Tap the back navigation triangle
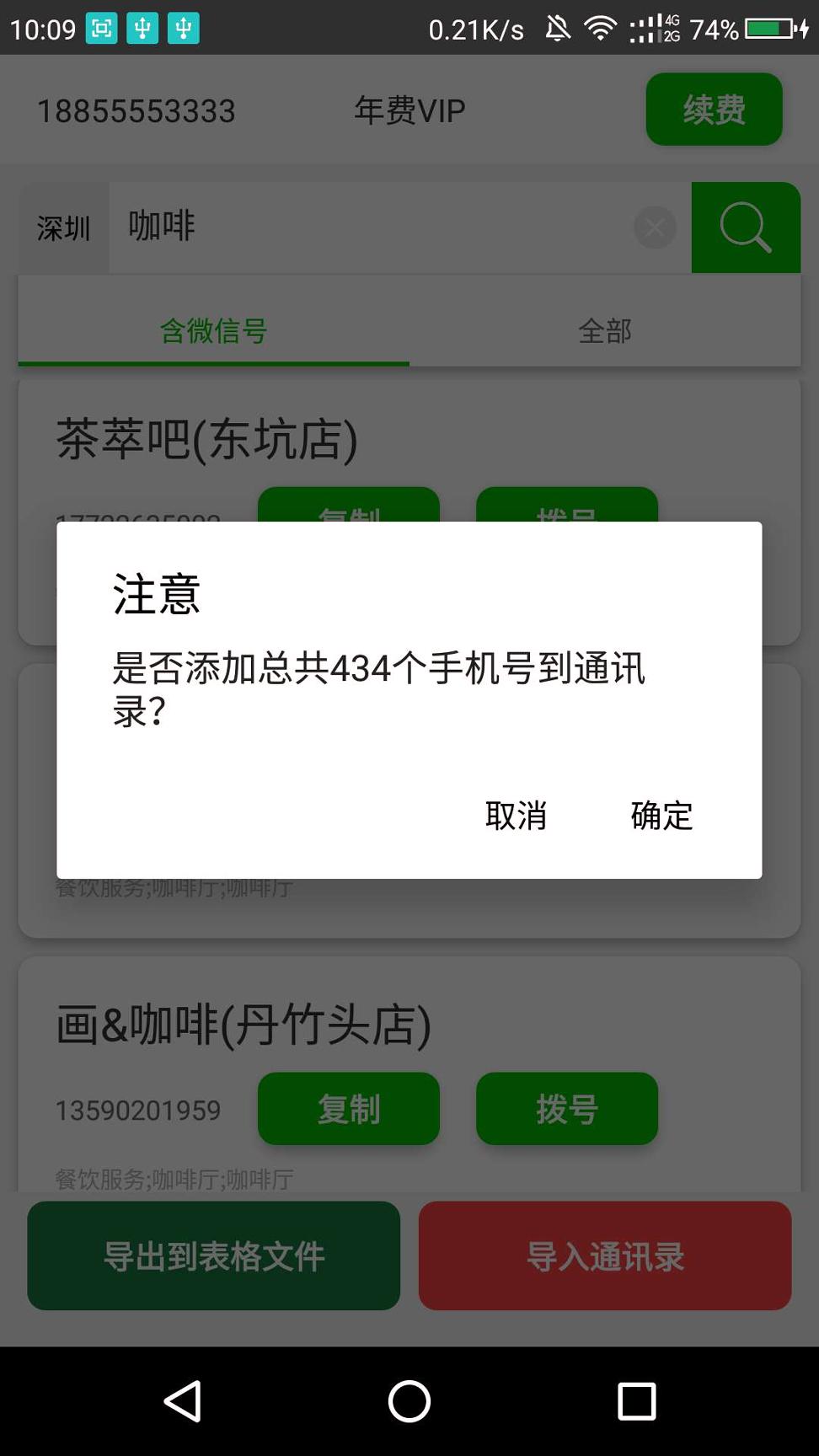 (x=183, y=1401)
